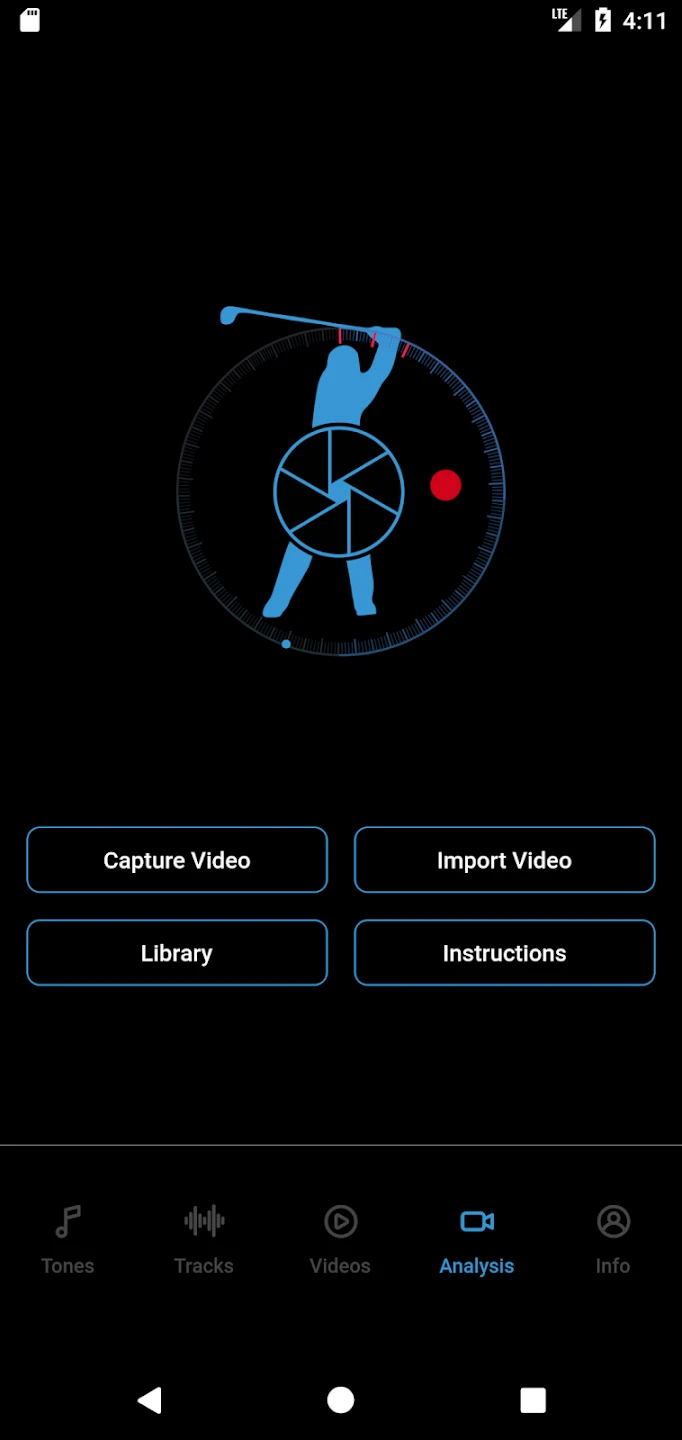The width and height of the screenshot is (682, 1440).
Task: Go to the Tracks tab
Action: coord(204,1240)
